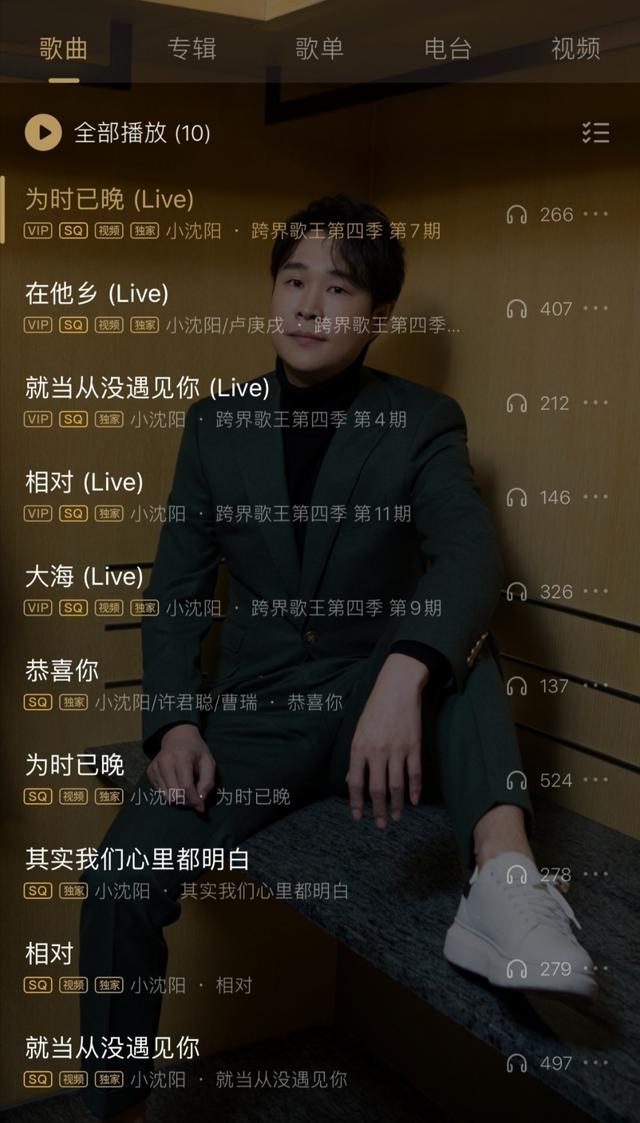Select the 视频 tab
The height and width of the screenshot is (1123, 640).
coord(575,48)
